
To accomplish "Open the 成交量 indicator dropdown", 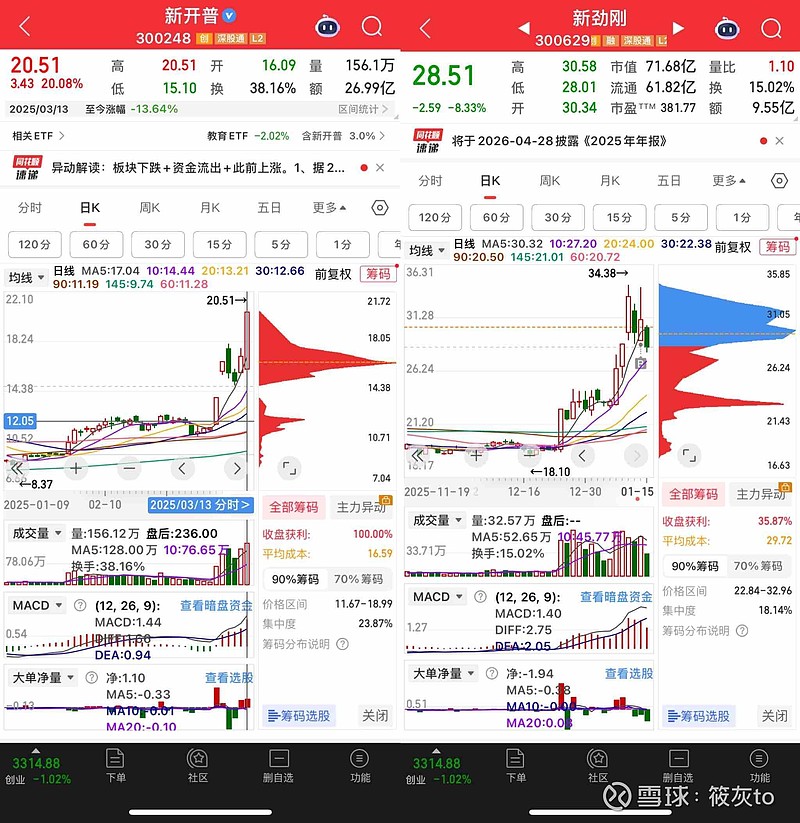I will 38,533.
